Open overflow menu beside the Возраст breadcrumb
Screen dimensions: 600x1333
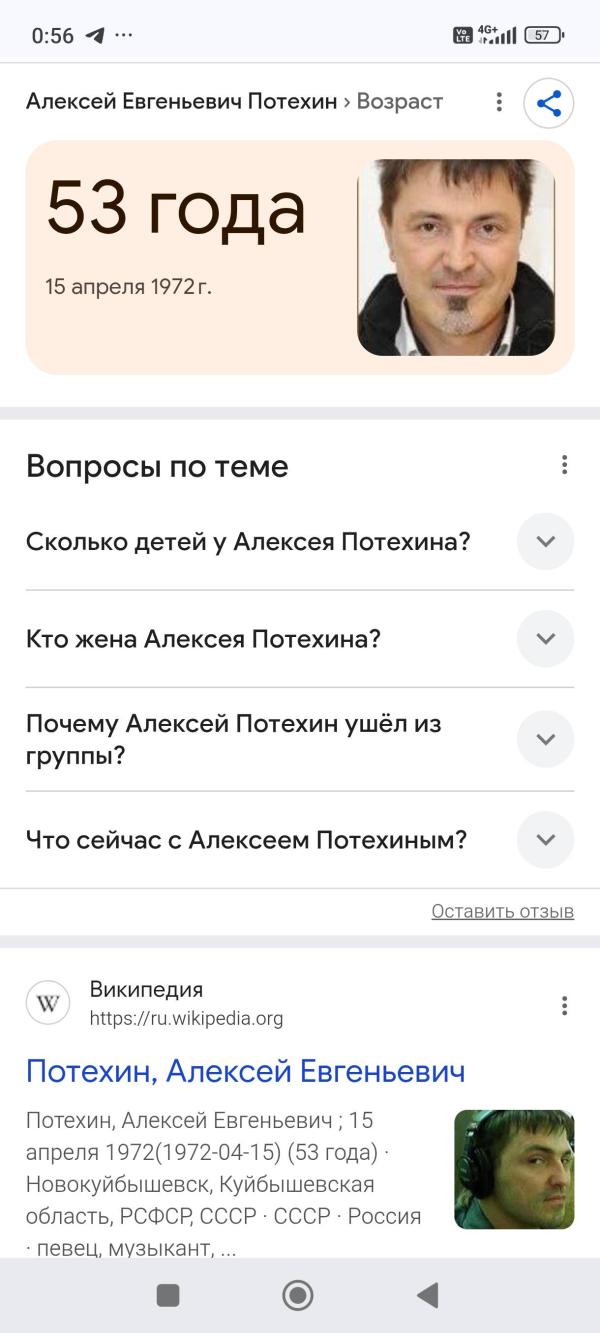[x=499, y=102]
